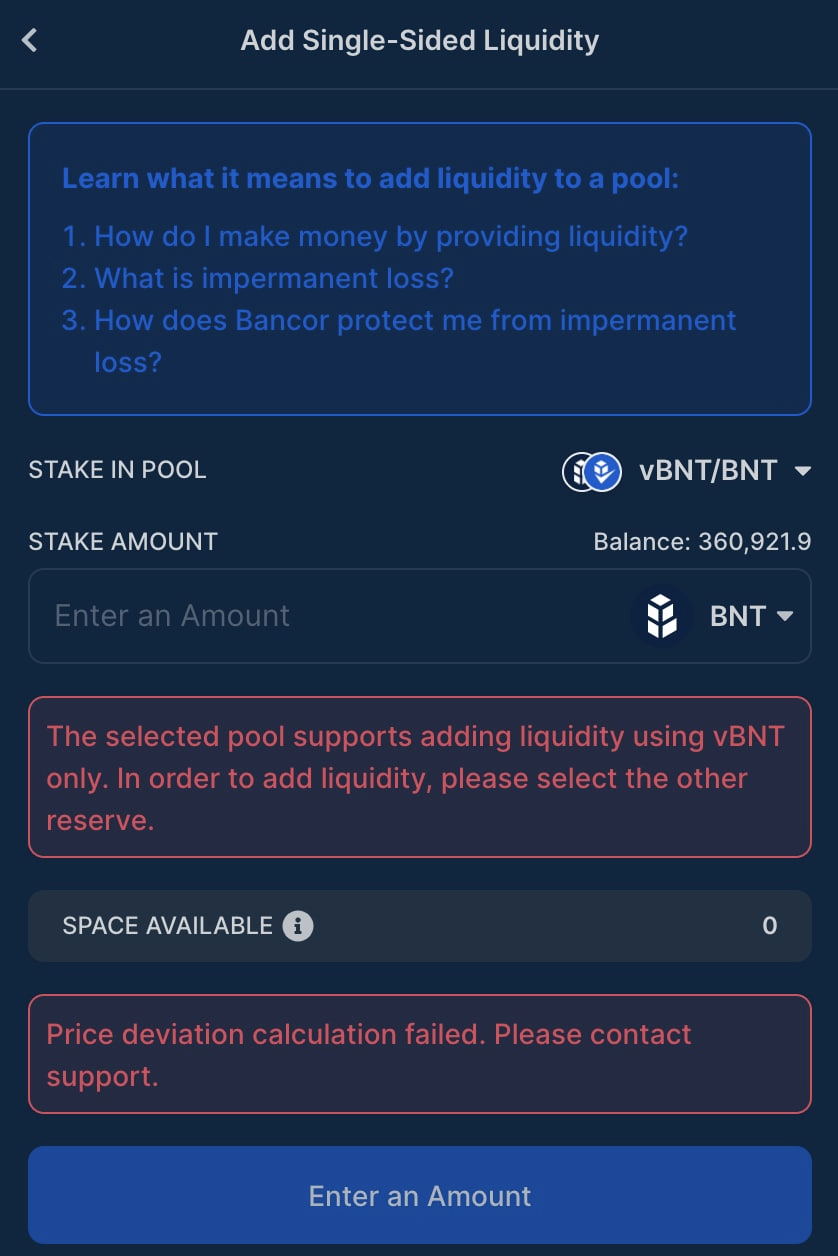Screen dimensions: 838x1256
Task: Click the vBNT/BNT pool pair icon
Action: (590, 470)
